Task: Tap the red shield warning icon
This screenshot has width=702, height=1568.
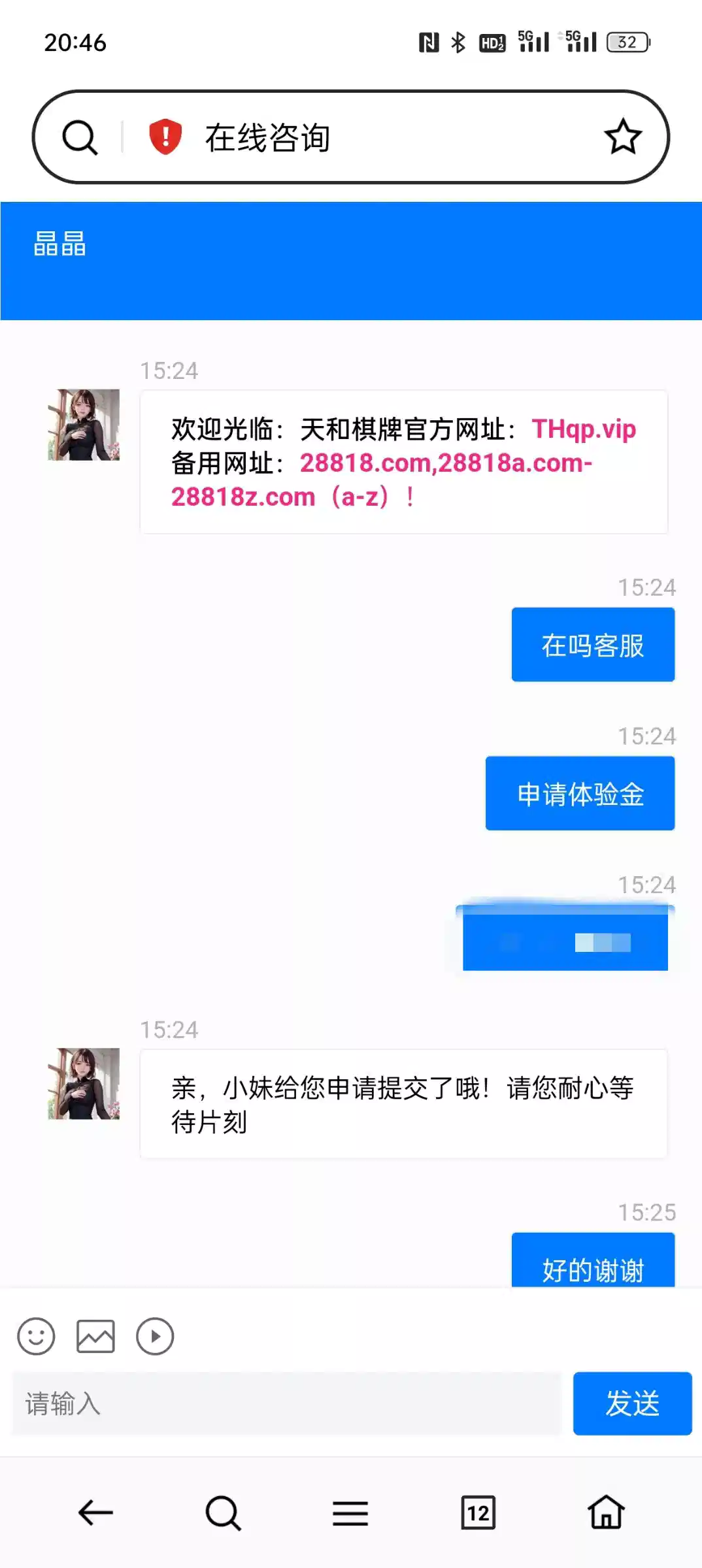Action: point(165,136)
